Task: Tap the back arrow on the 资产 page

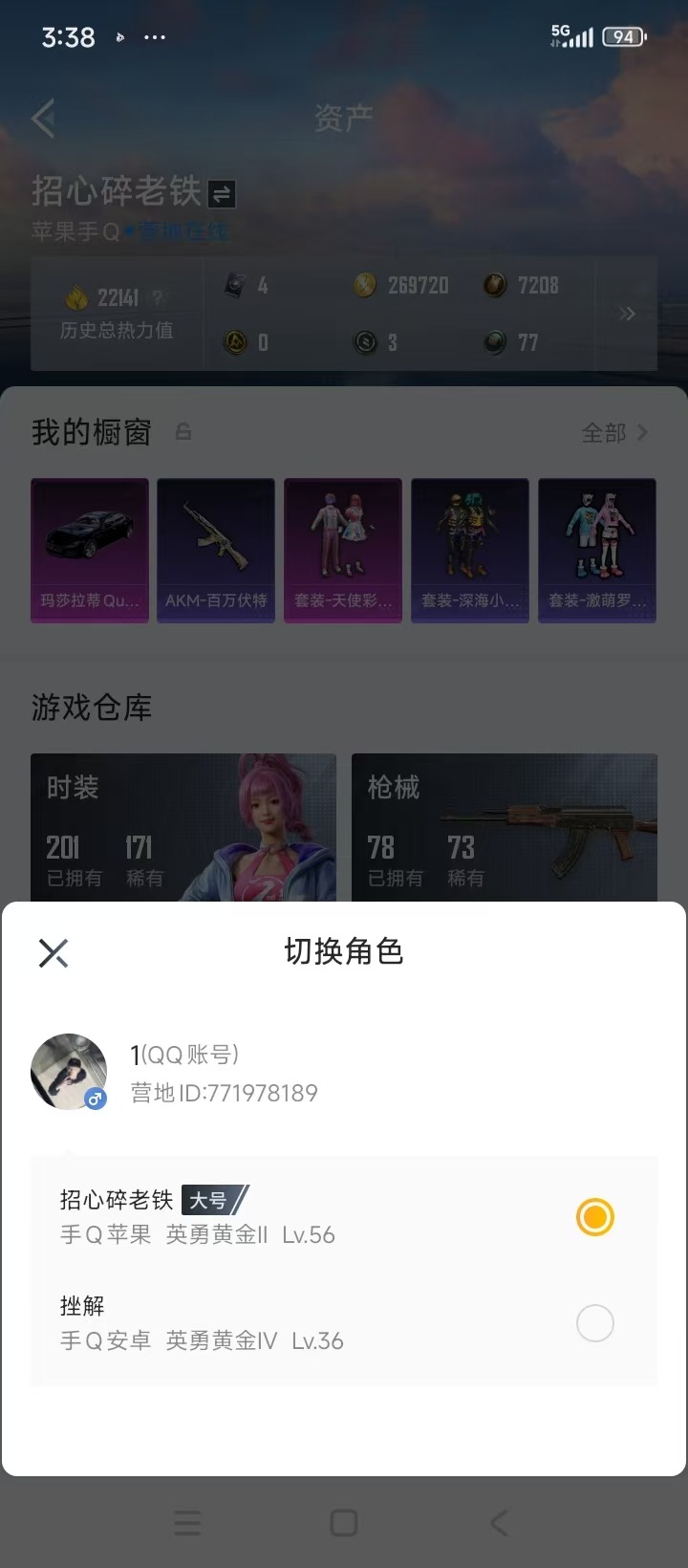Action: pyautogui.click(x=43, y=117)
